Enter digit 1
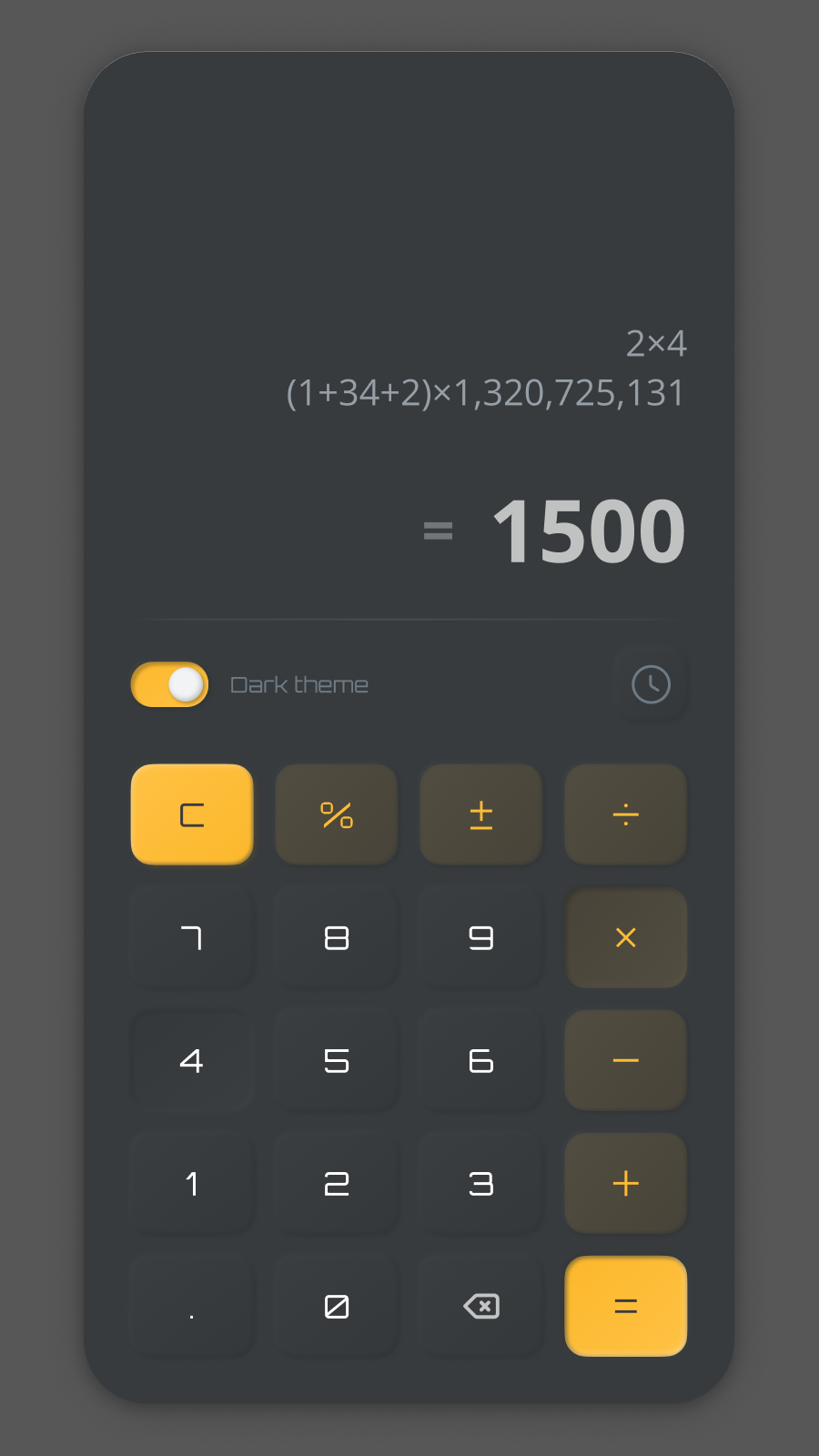The image size is (819, 1456). tap(192, 1183)
